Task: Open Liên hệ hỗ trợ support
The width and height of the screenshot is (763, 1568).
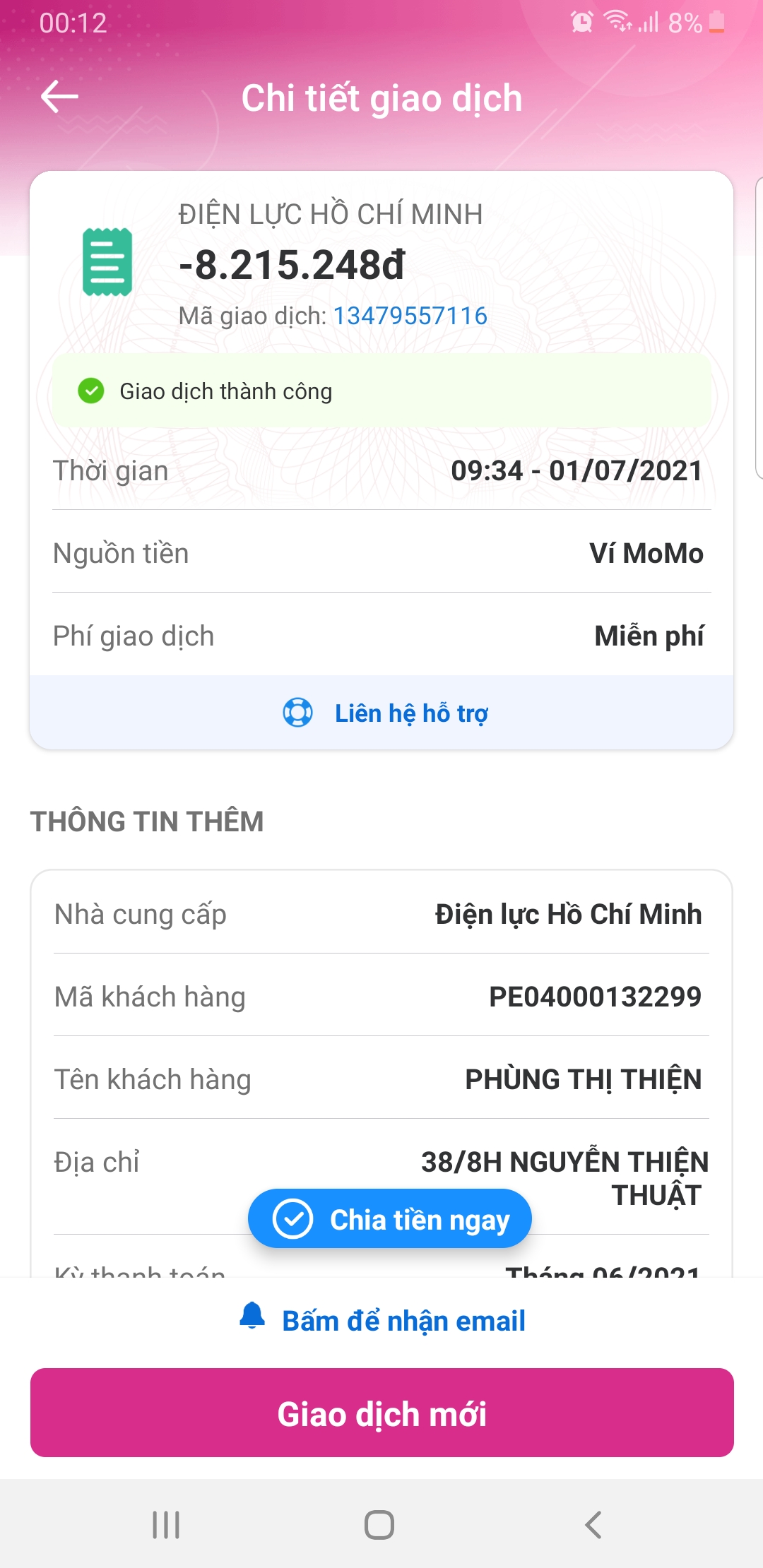Action: (x=385, y=713)
